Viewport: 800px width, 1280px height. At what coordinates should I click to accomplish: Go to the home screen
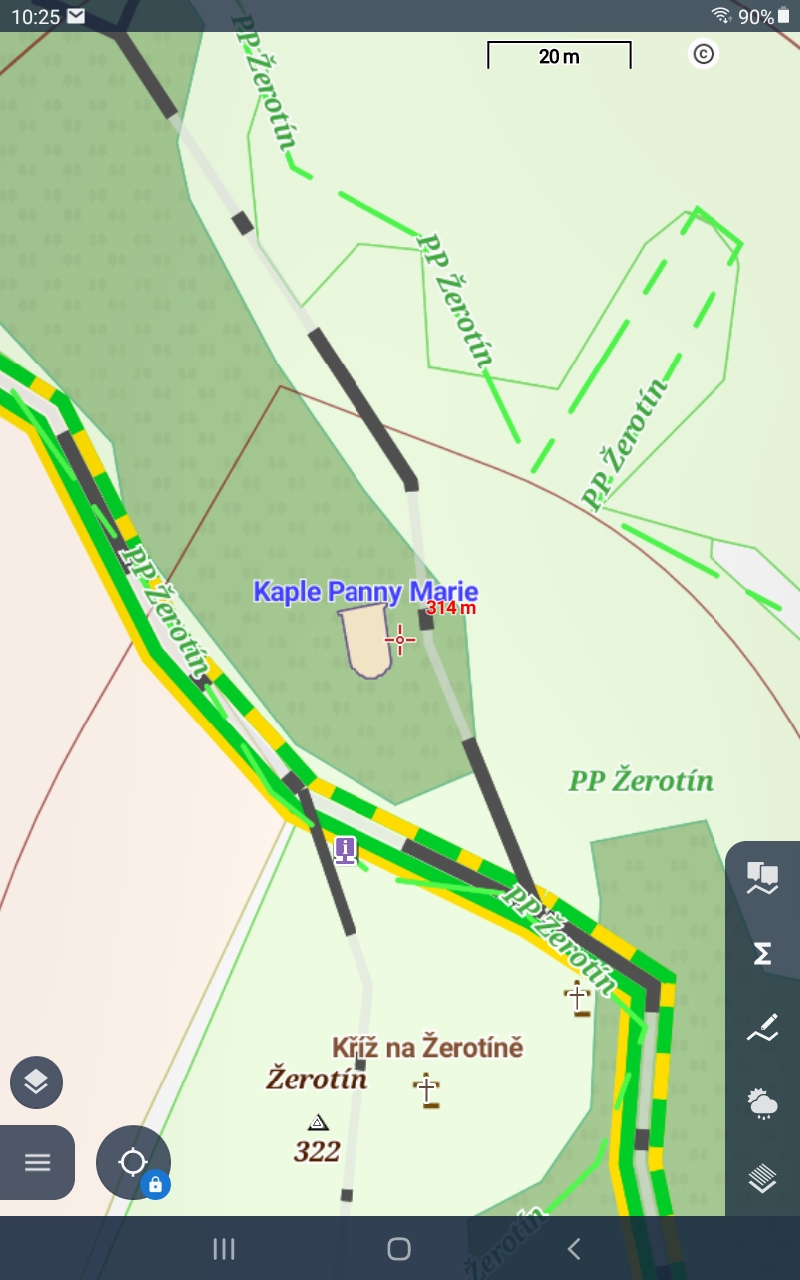399,1248
